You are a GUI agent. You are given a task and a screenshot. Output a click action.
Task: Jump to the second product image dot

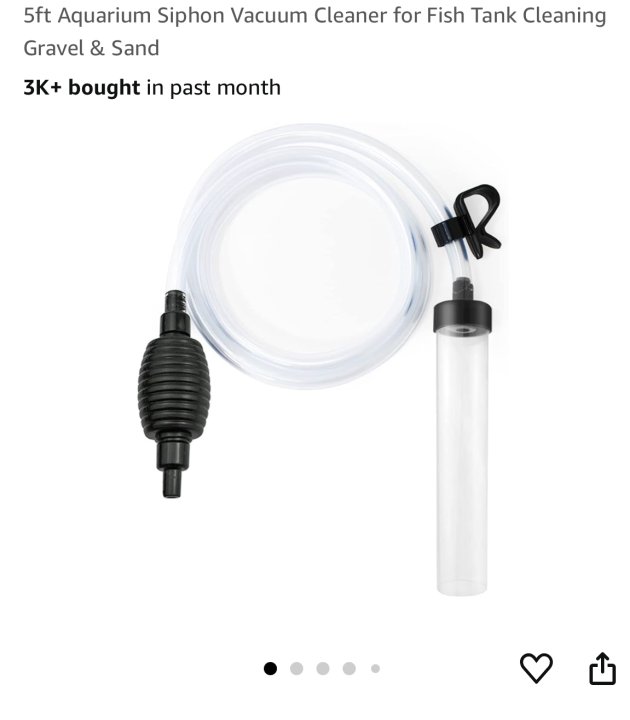pos(296,668)
